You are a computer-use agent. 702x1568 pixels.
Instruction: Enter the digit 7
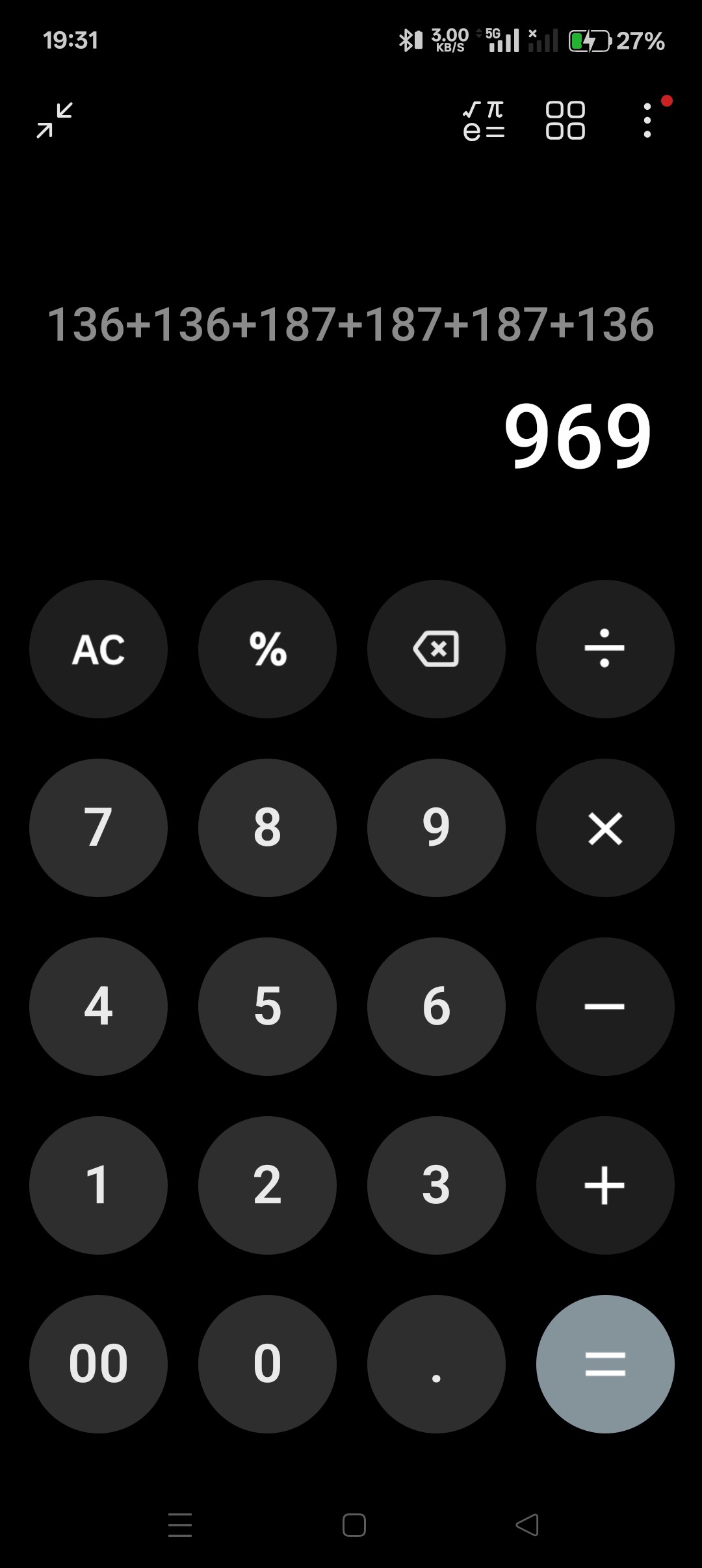(x=98, y=828)
